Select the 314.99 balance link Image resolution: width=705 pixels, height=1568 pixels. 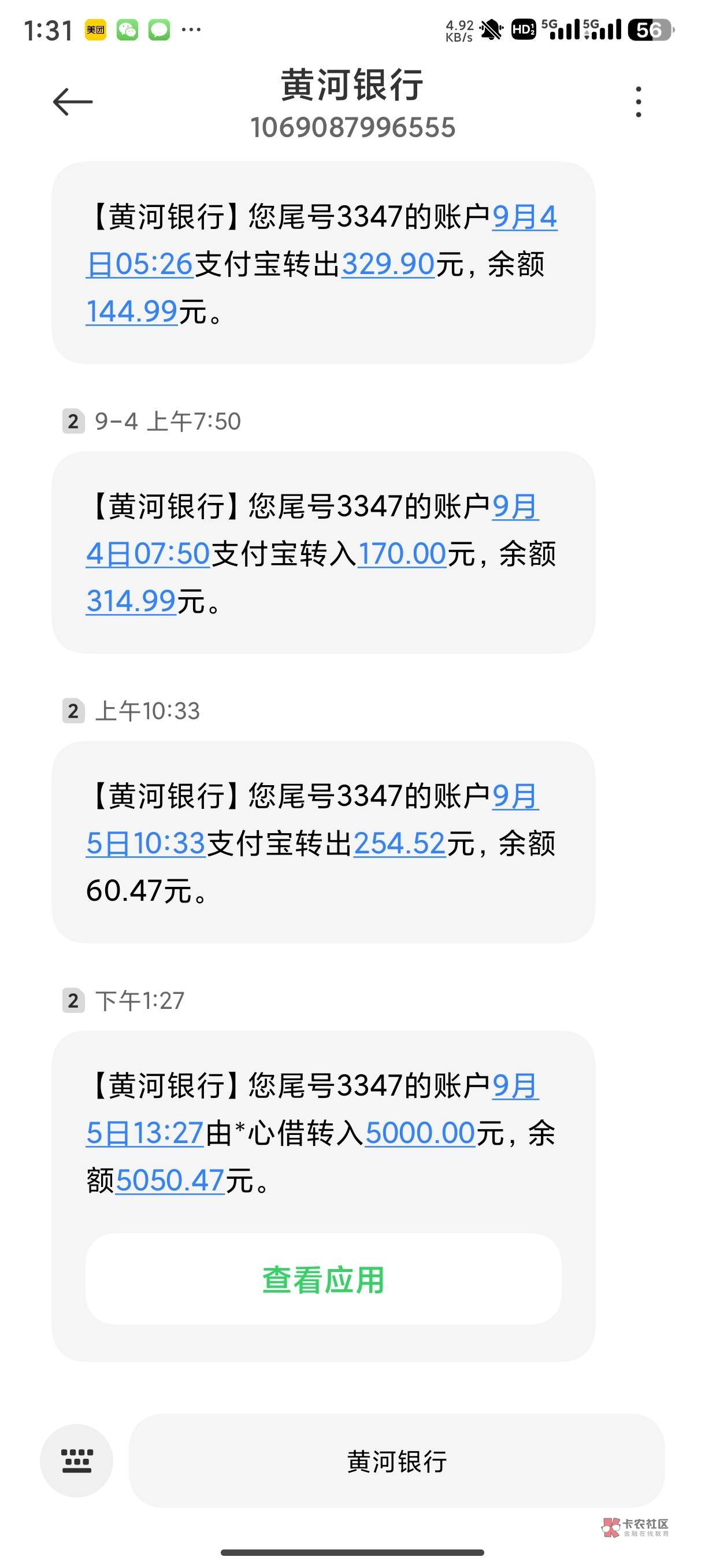pyautogui.click(x=131, y=601)
